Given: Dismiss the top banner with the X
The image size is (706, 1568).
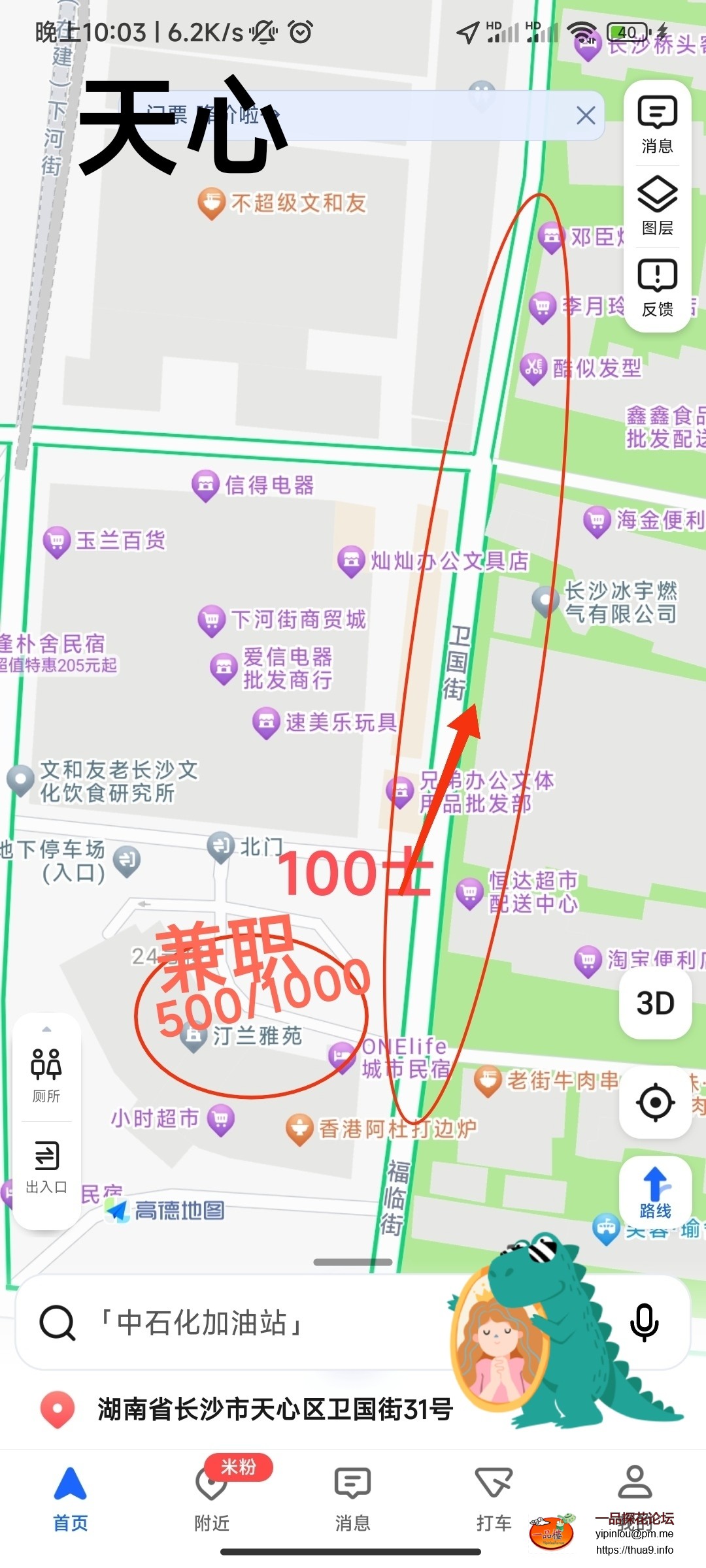Looking at the screenshot, I should (x=586, y=116).
